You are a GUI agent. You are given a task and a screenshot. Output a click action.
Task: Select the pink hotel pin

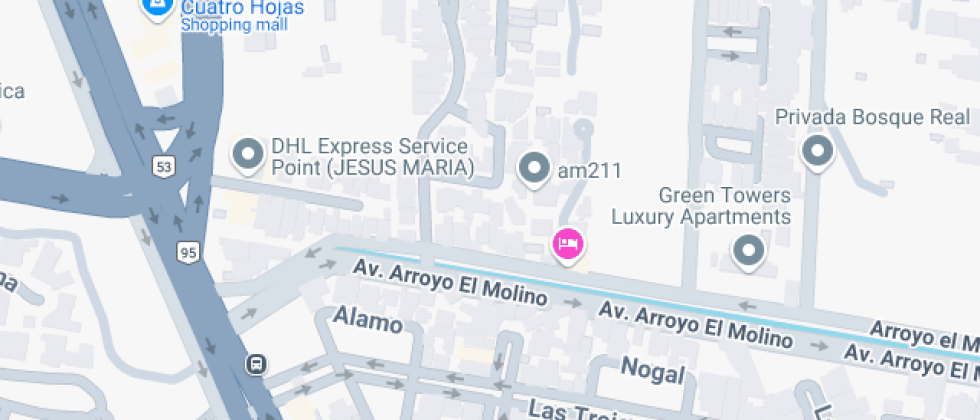[568, 246]
